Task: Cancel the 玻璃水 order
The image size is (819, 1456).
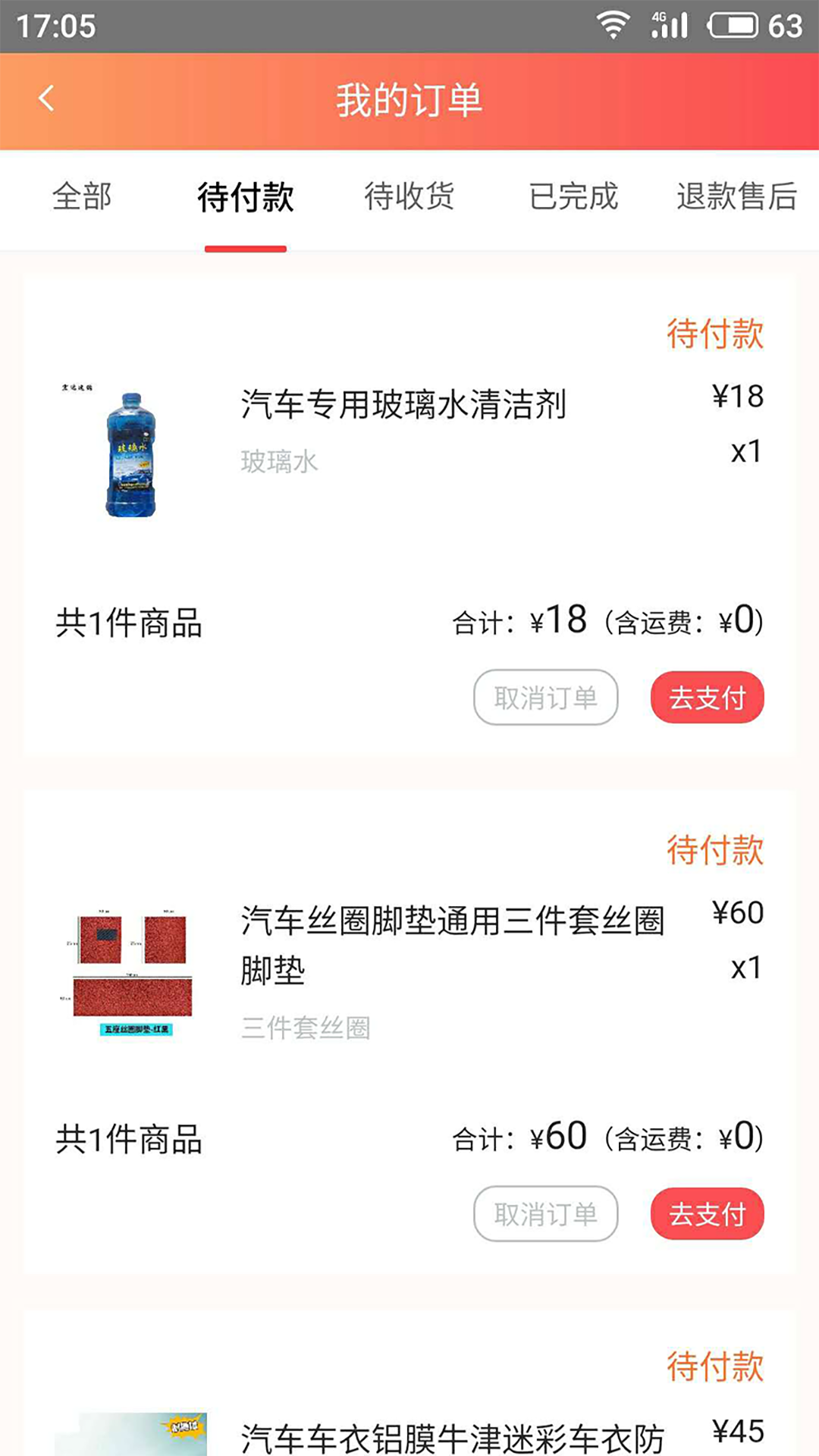Action: (545, 698)
